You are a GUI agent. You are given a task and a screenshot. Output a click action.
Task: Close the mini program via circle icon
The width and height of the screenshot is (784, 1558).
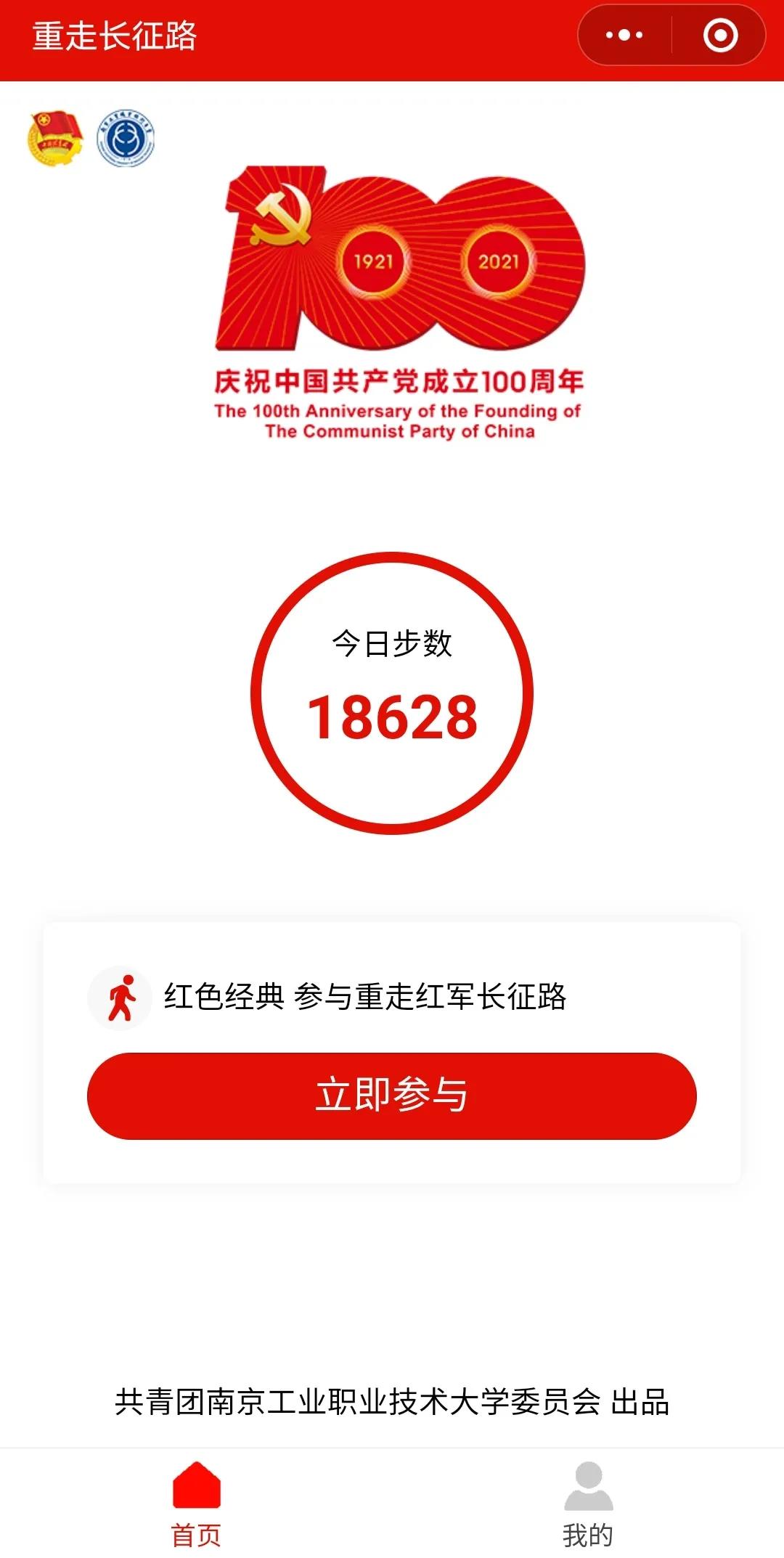720,35
